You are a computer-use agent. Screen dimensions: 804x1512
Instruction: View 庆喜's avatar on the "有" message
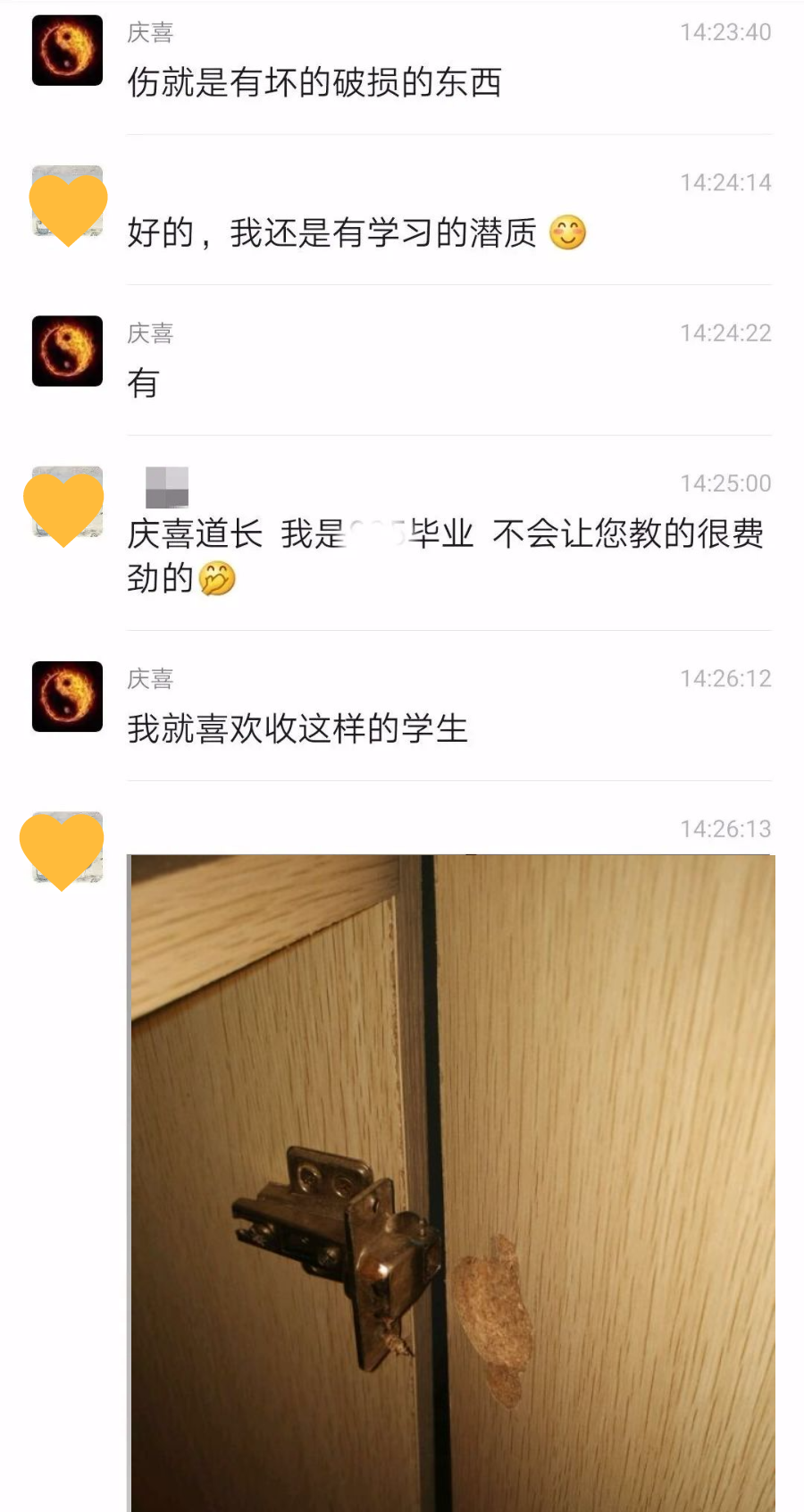[67, 350]
